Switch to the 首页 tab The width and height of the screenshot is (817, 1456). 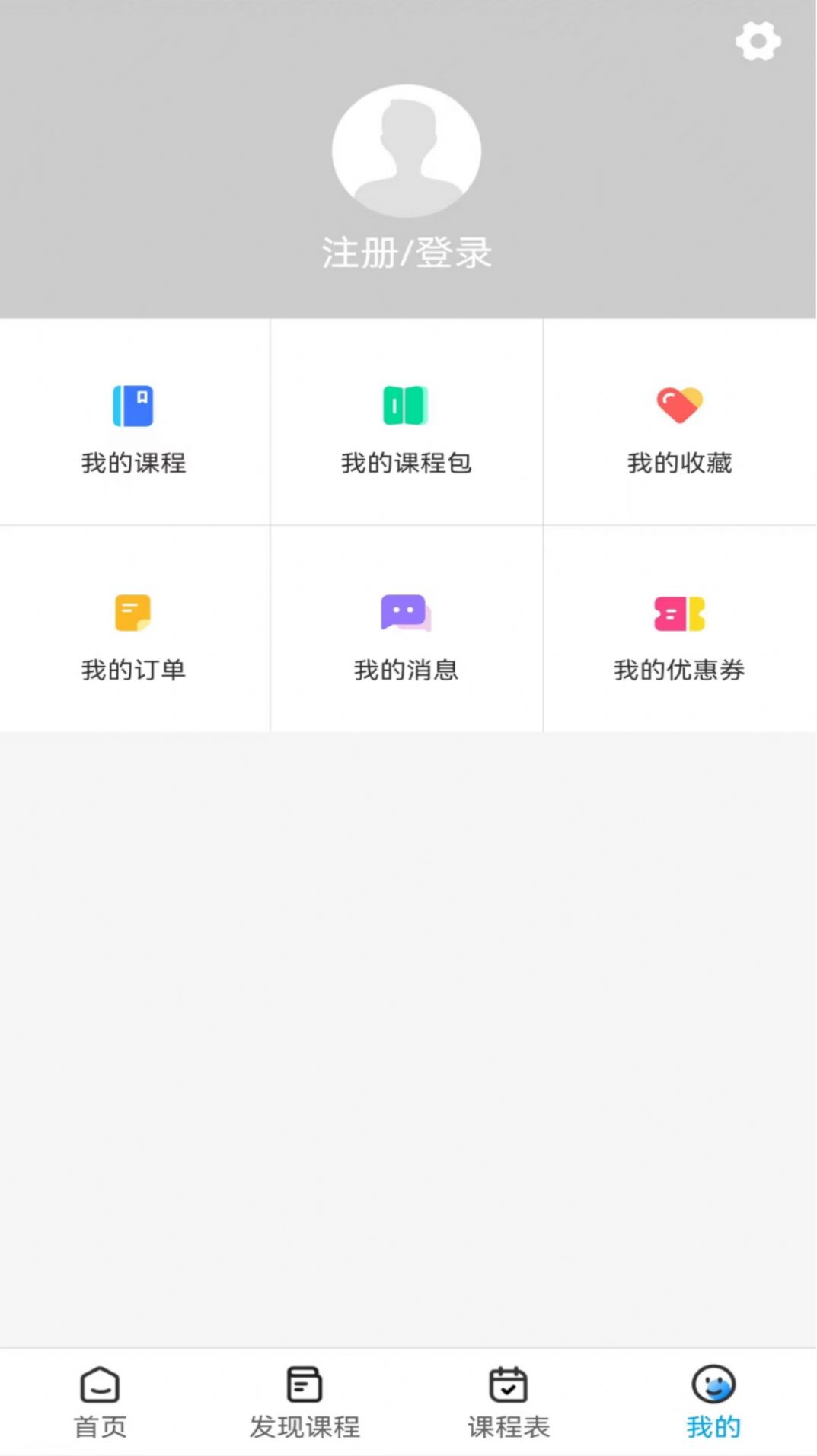coord(99,1404)
